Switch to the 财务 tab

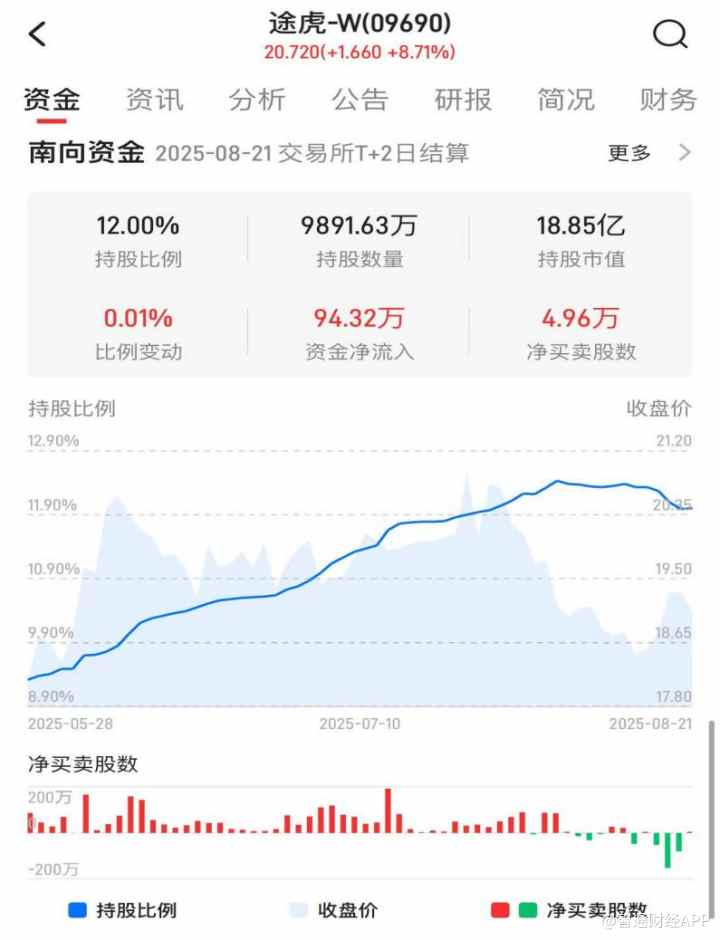click(668, 100)
